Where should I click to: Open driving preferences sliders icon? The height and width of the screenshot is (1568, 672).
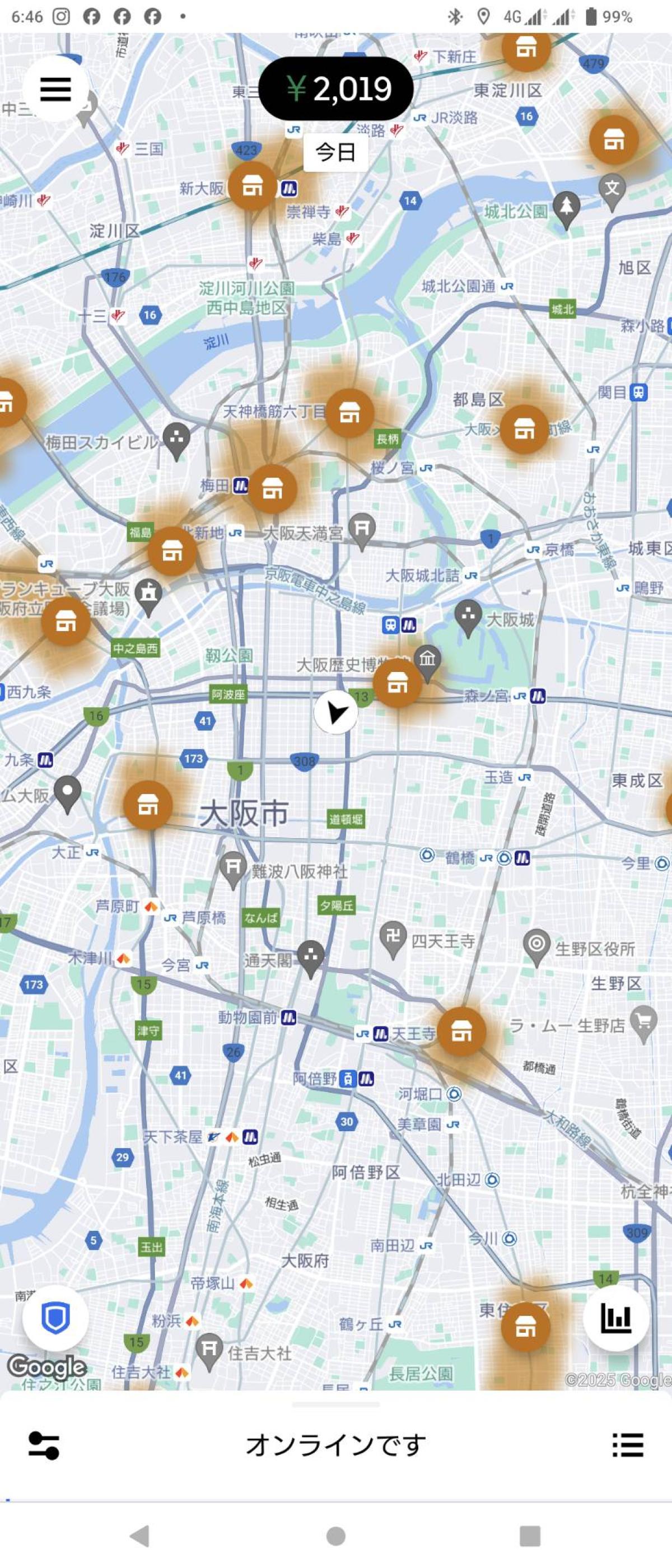coord(44,1445)
